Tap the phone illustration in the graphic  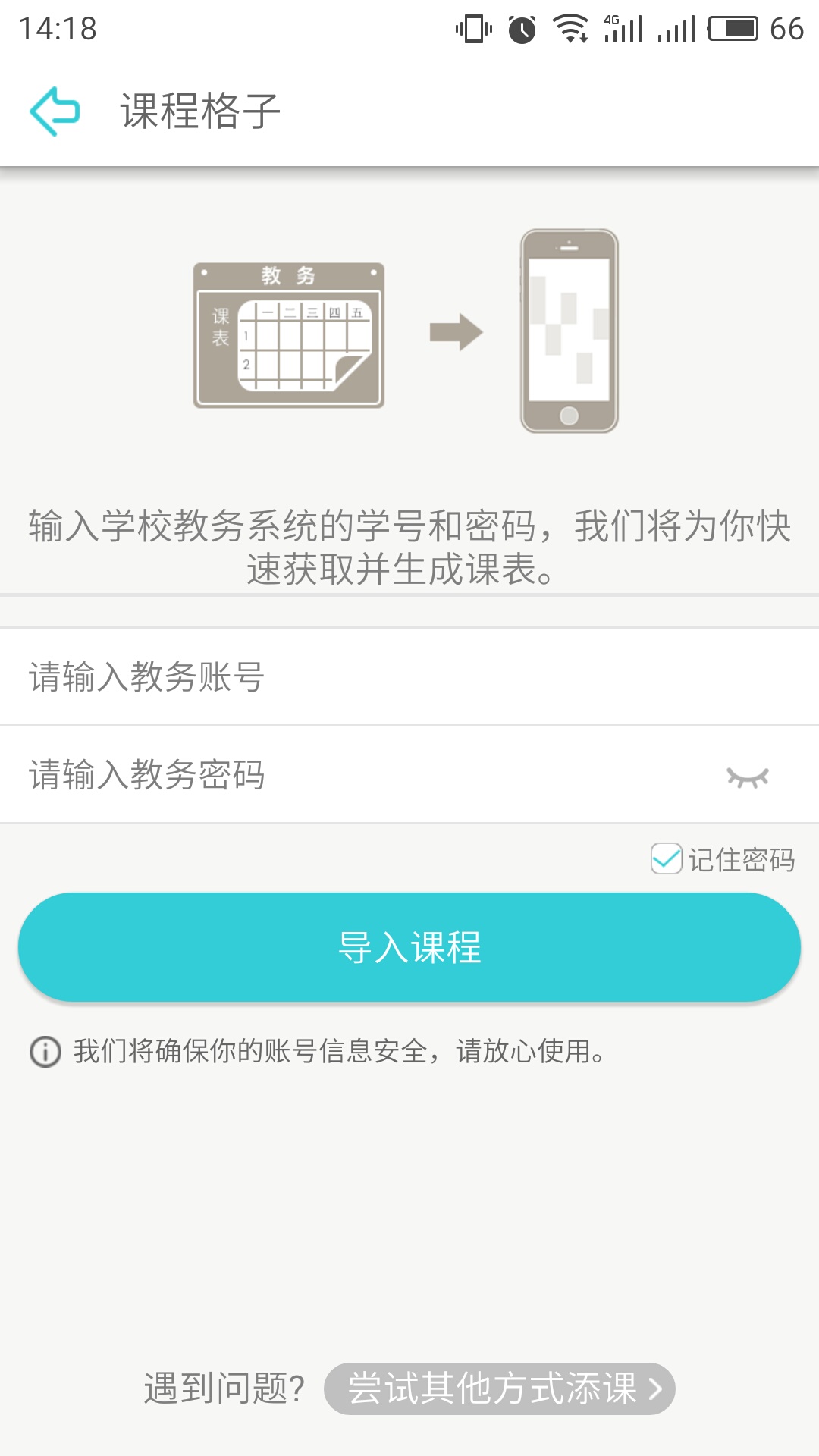[569, 330]
